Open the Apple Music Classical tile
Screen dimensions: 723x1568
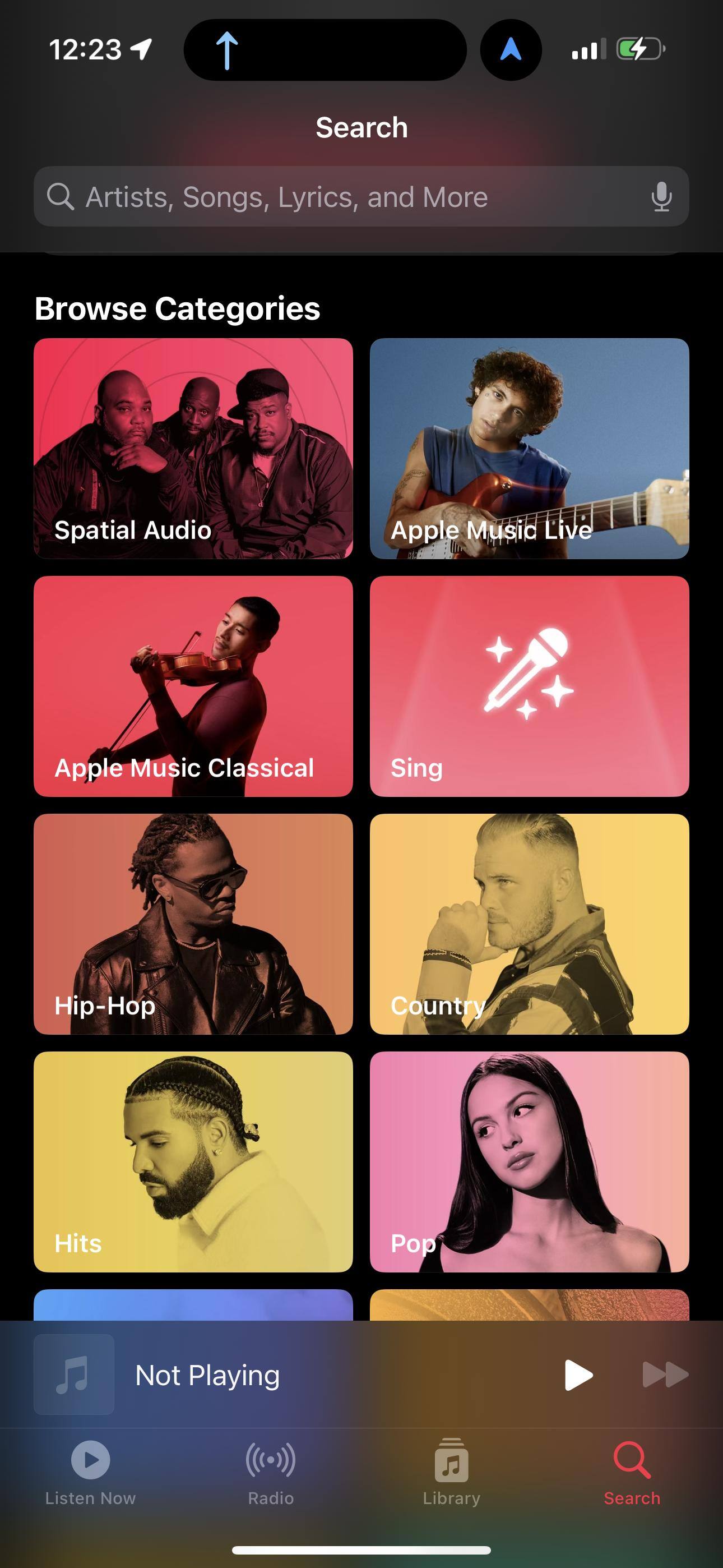click(193, 686)
